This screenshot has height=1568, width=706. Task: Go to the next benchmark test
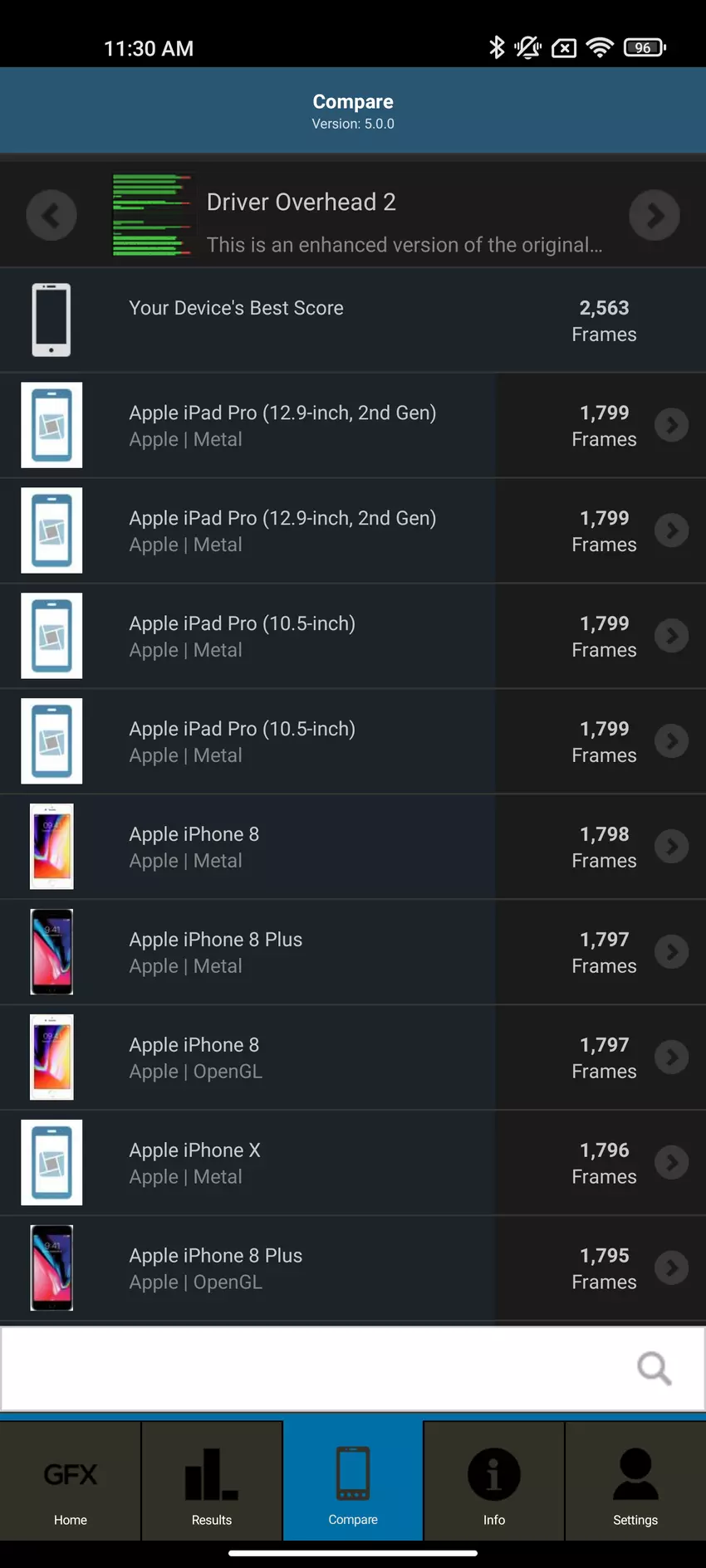point(654,216)
